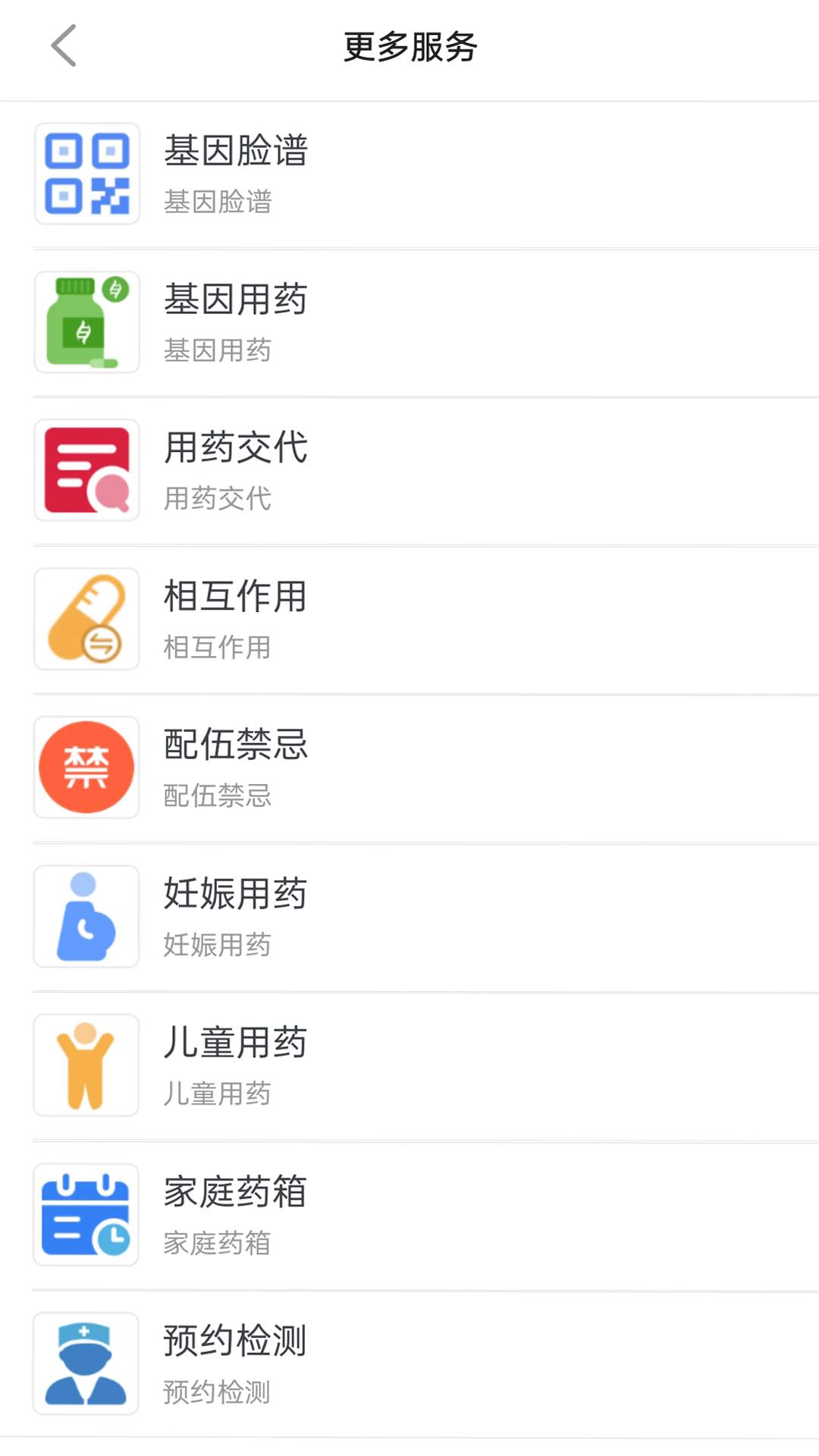The image size is (819, 1456).
Task: Select the 妊娠用药 pregnancy icon
Action: click(86, 915)
